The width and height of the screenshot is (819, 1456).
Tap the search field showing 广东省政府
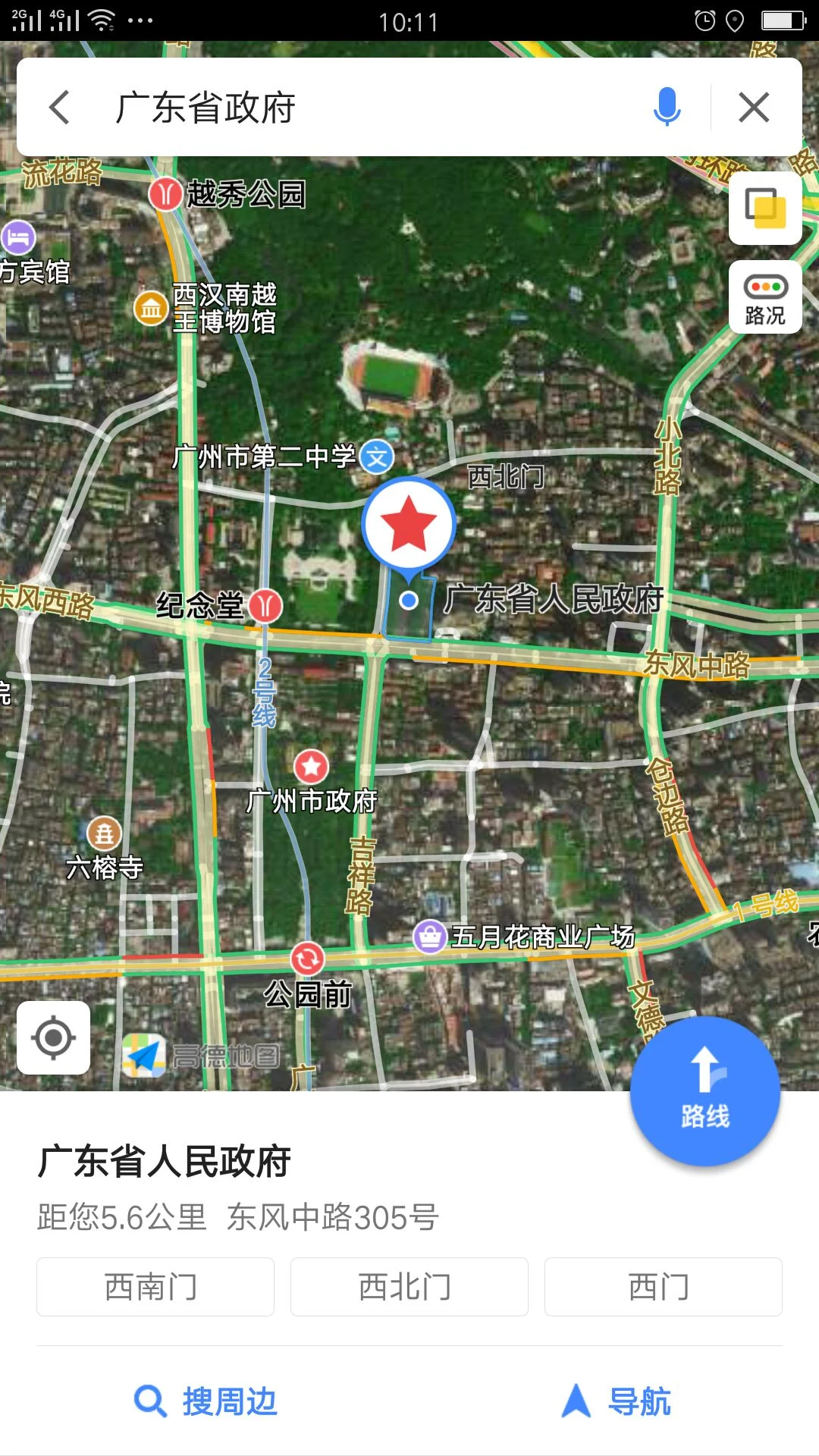coord(364,107)
